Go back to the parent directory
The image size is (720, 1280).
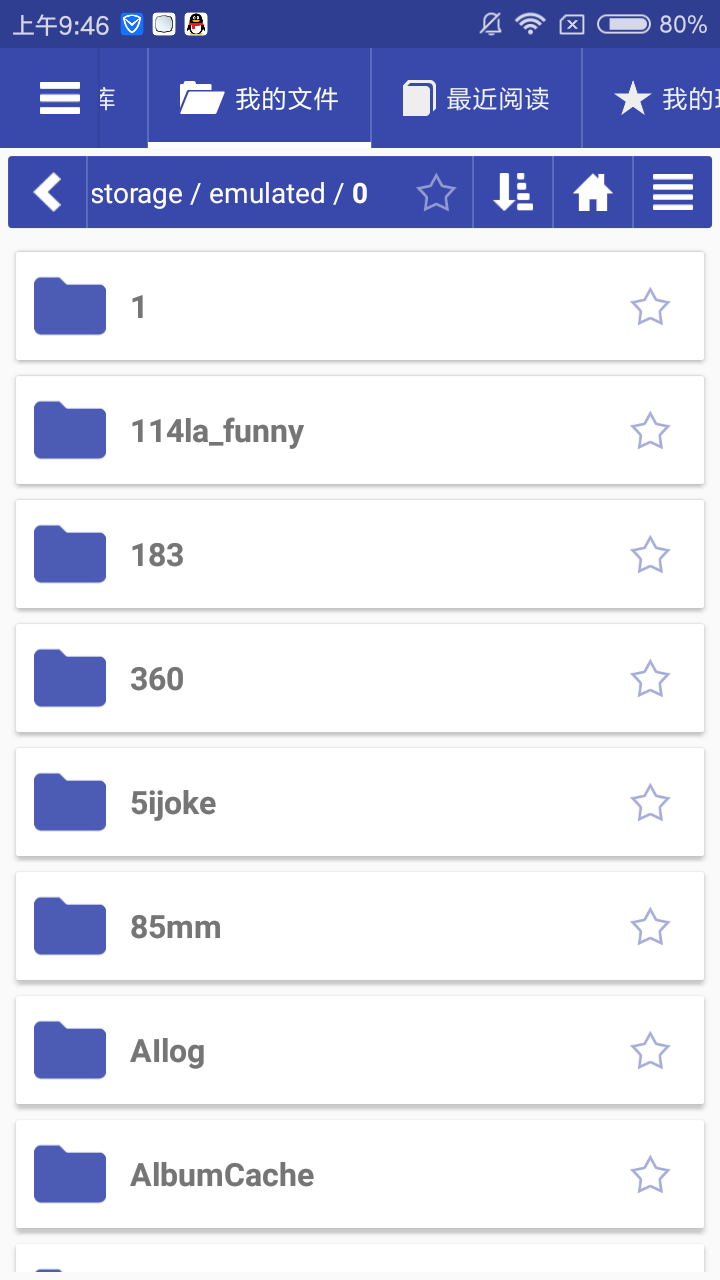pos(48,192)
